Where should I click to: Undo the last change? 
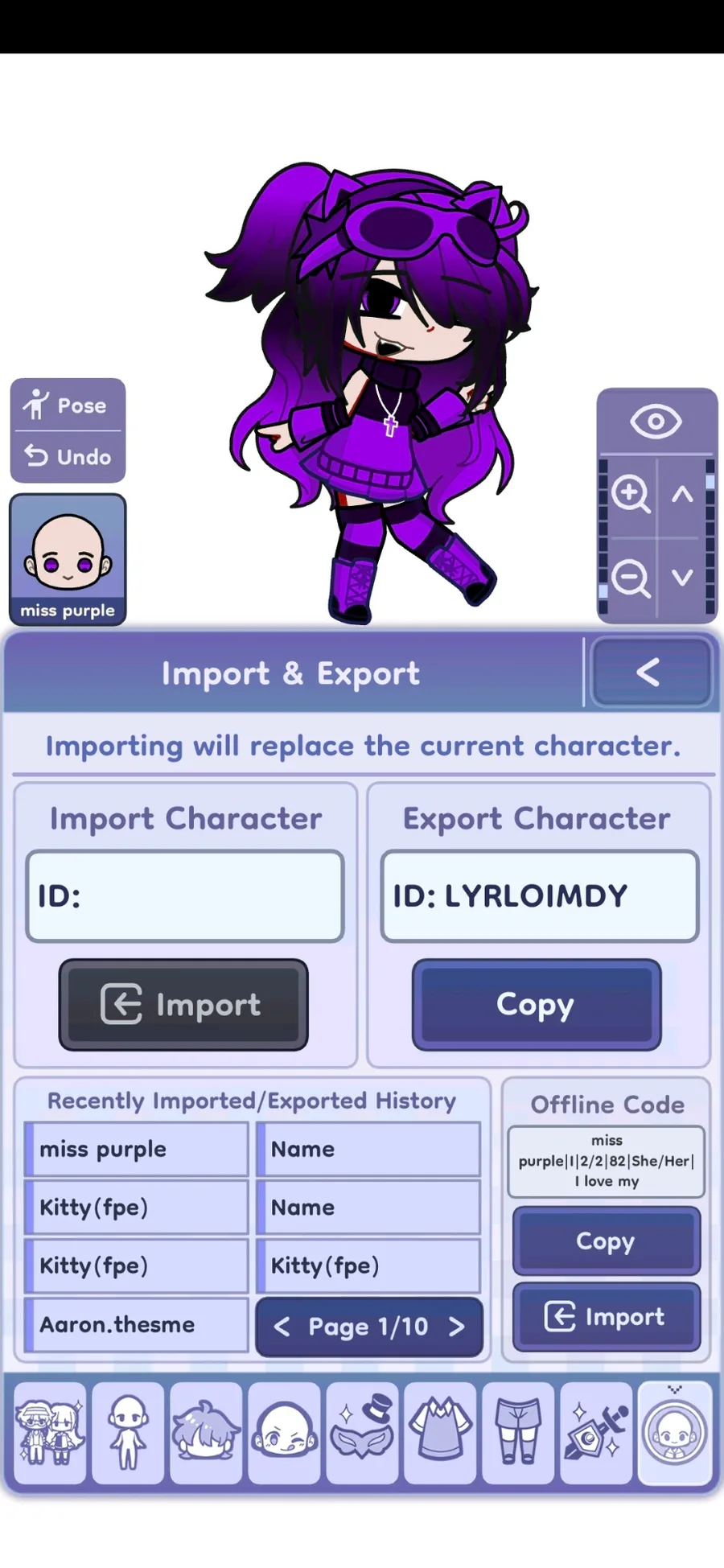click(68, 456)
